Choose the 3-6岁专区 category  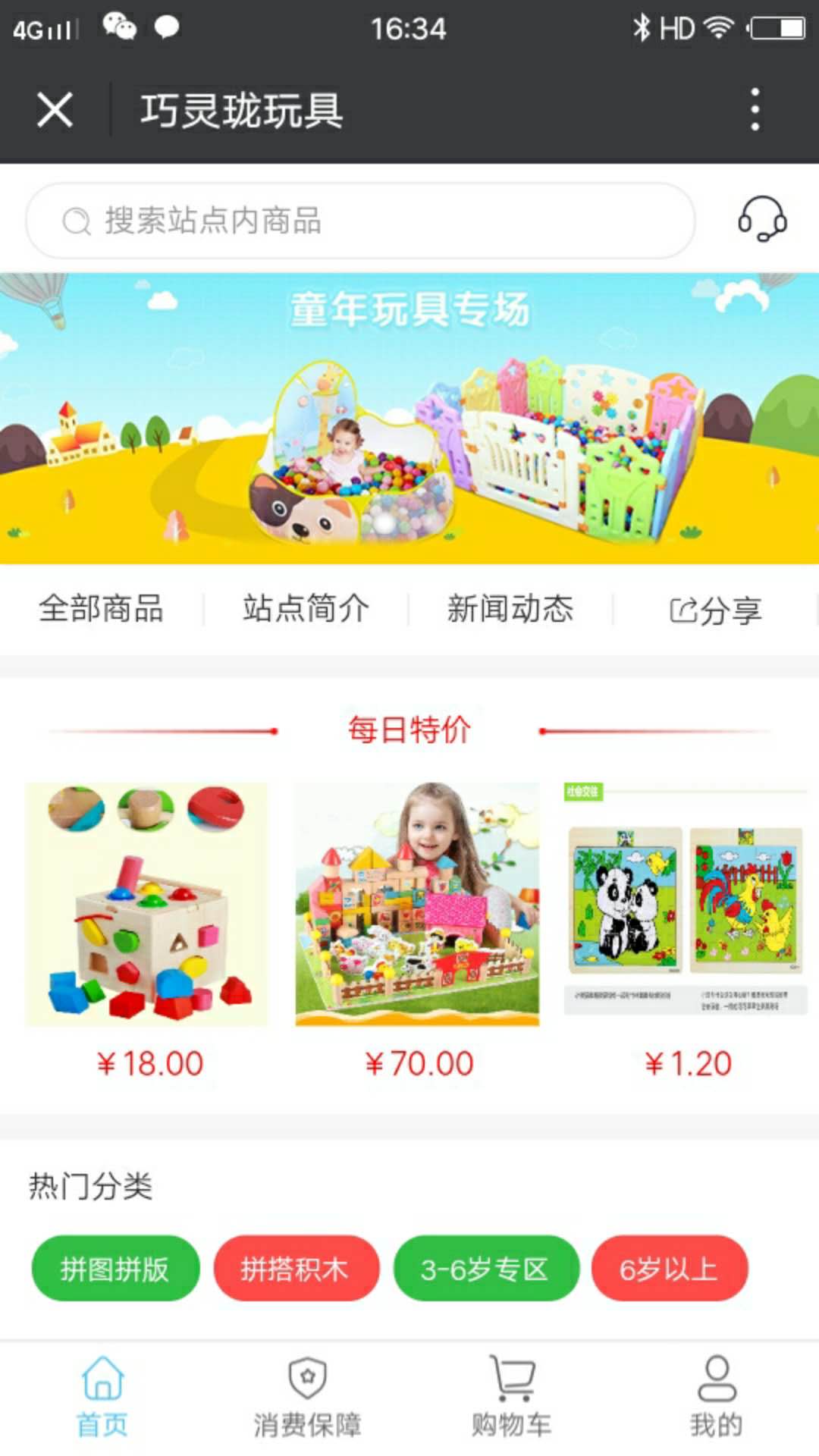coord(485,1269)
